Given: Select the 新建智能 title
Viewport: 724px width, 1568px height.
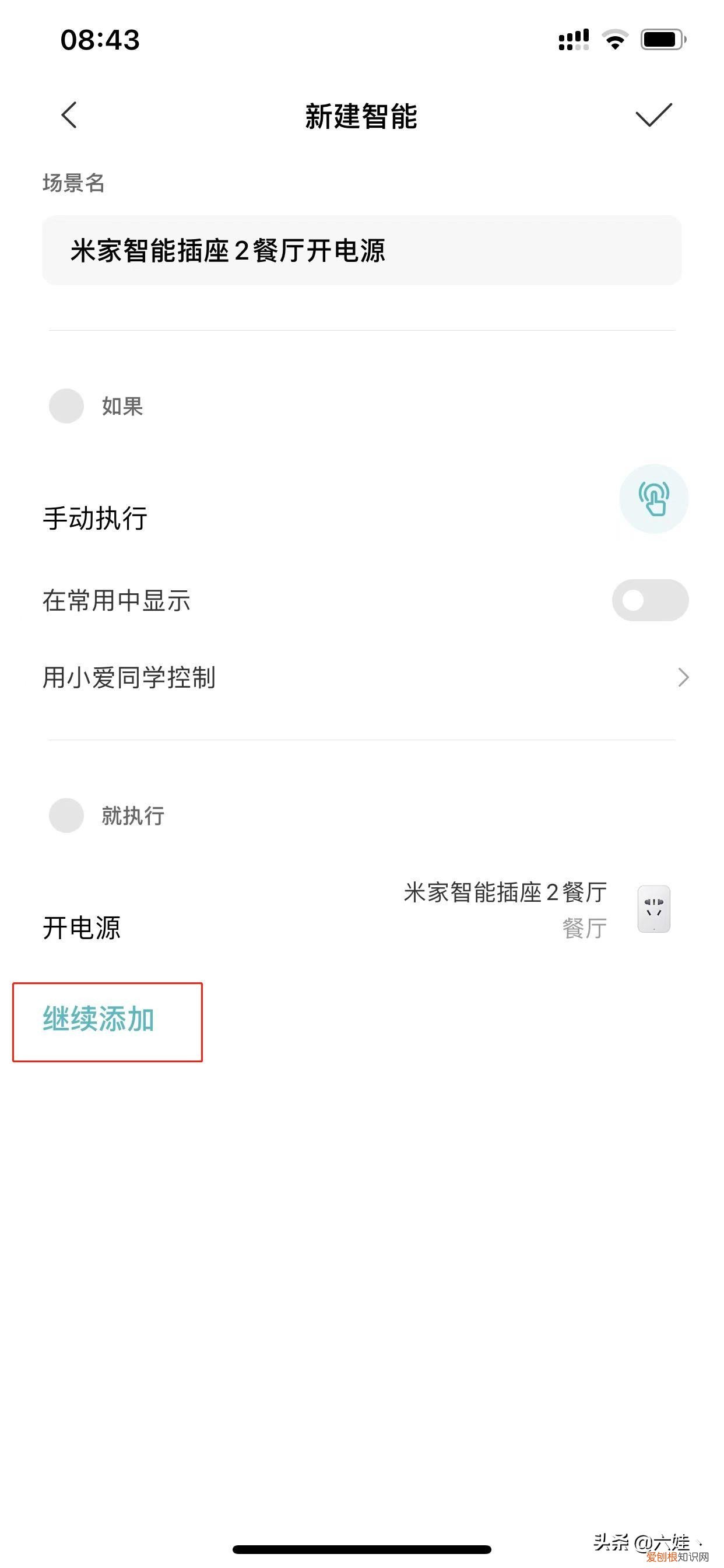Looking at the screenshot, I should pos(361,116).
